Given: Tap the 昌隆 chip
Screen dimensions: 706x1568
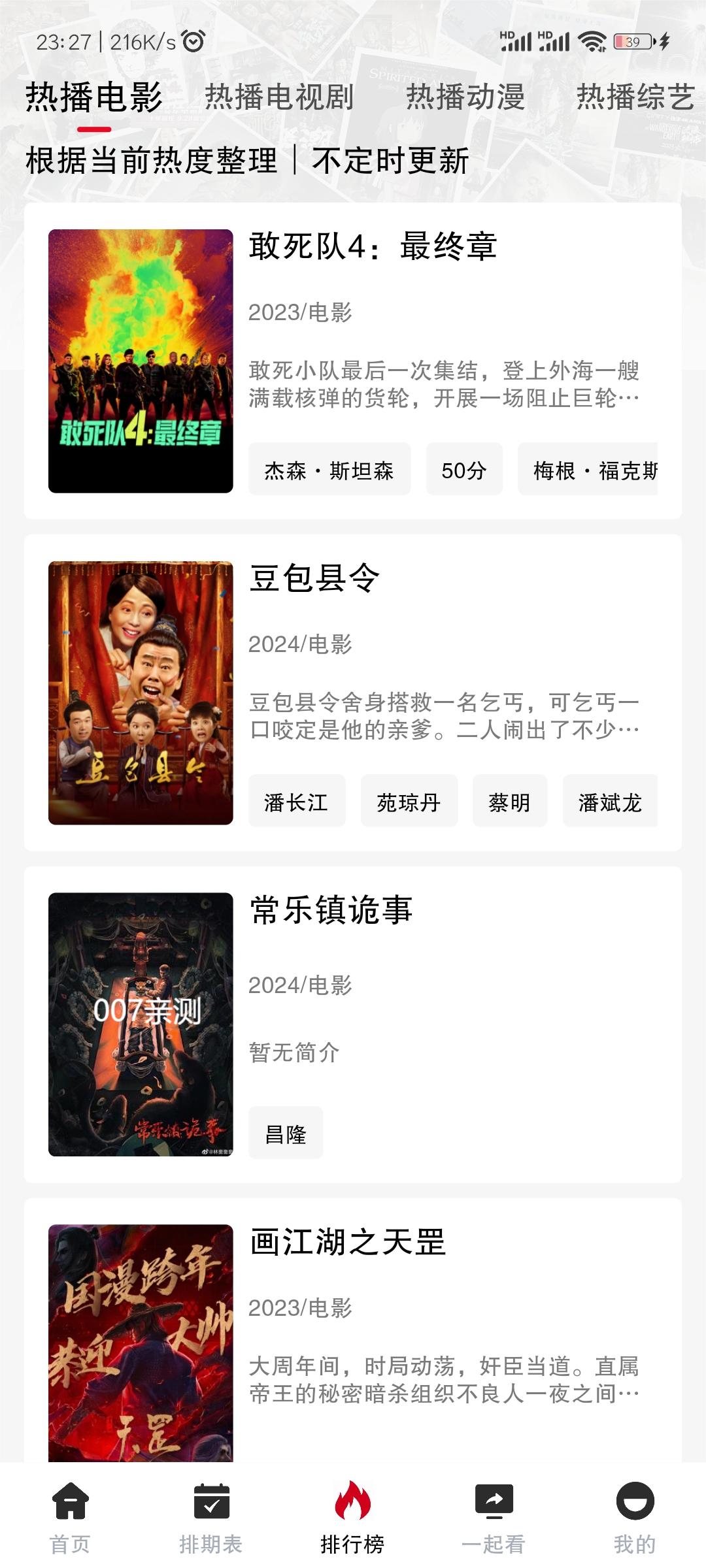Looking at the screenshot, I should pos(286,1134).
